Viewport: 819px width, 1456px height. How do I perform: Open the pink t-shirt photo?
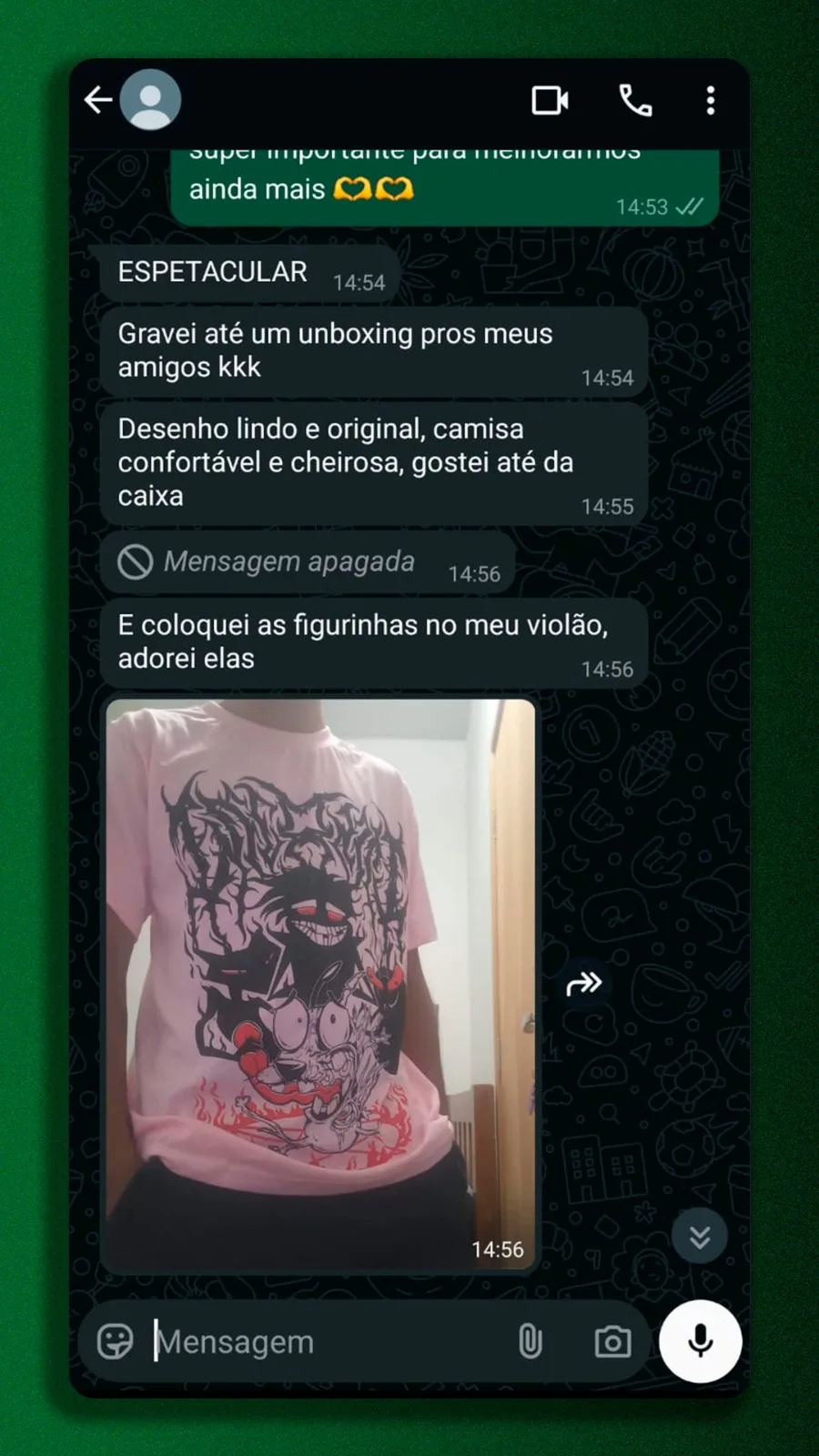point(320,983)
